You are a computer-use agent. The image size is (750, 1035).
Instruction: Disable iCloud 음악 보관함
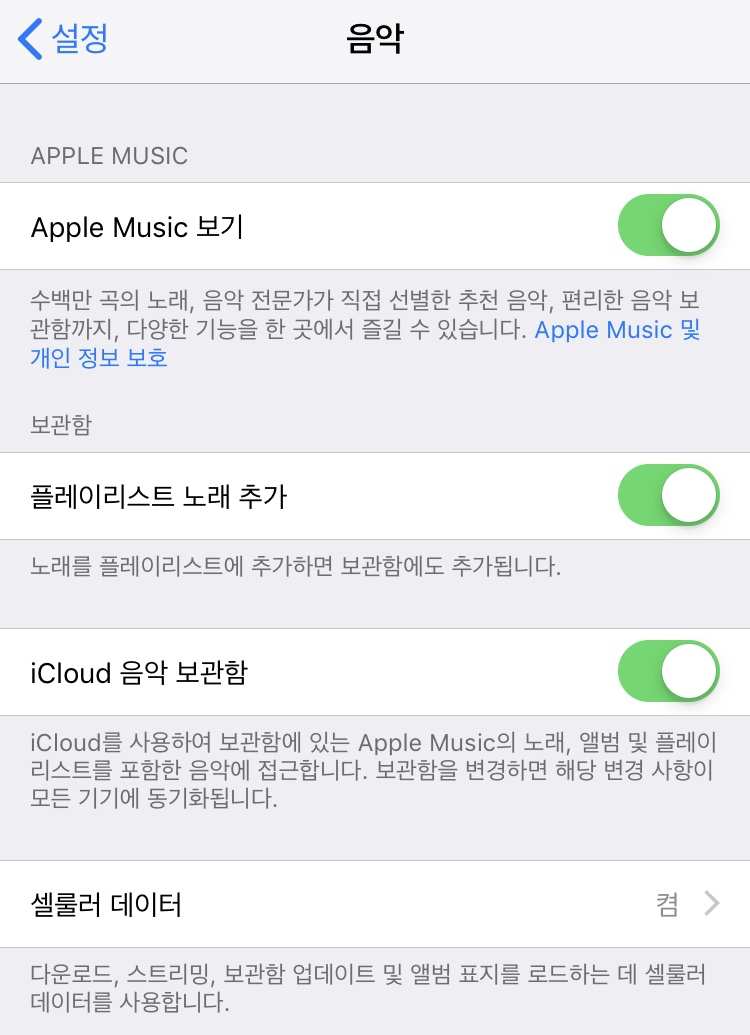click(x=668, y=672)
